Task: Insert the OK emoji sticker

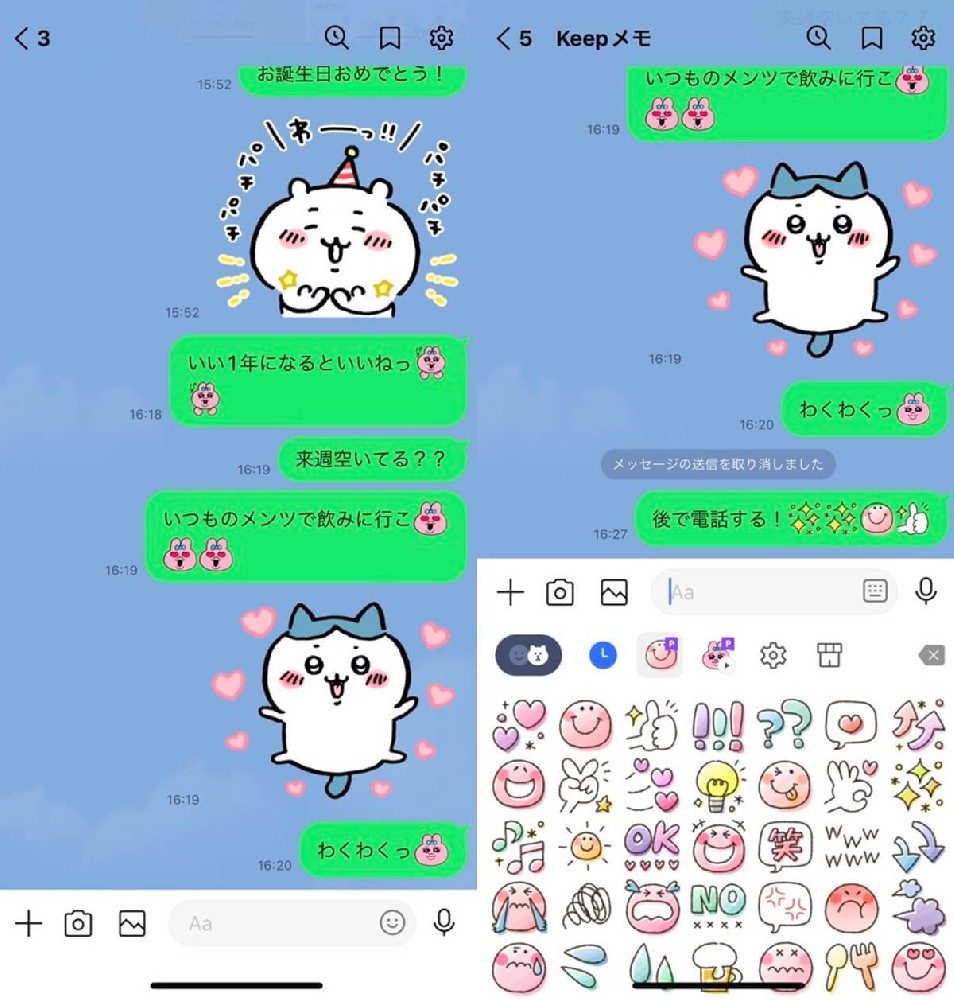Action: click(x=652, y=845)
